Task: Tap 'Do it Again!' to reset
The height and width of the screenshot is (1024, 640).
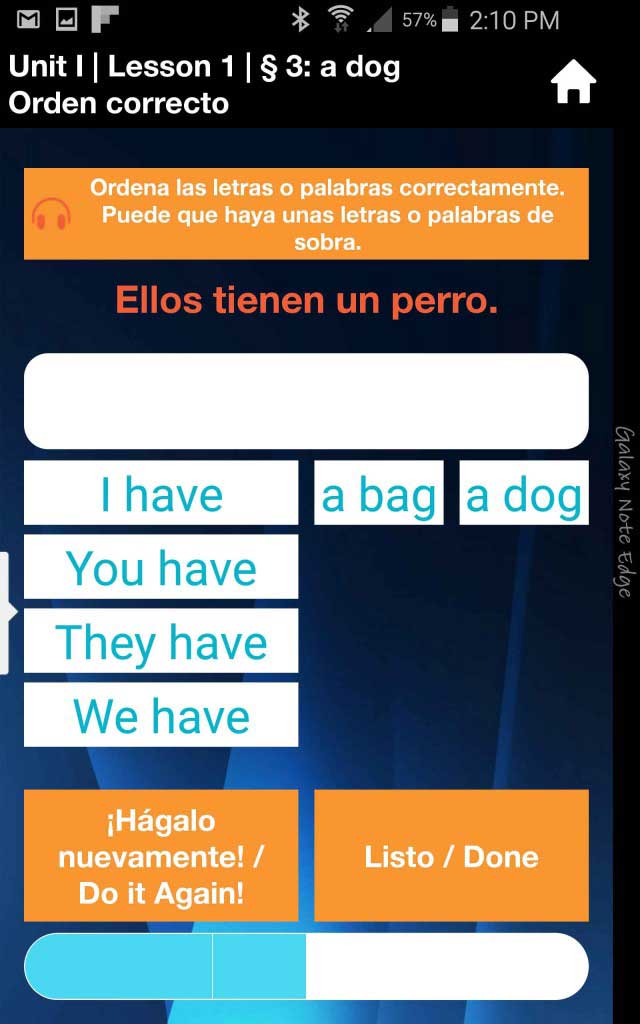Action: coord(161,856)
